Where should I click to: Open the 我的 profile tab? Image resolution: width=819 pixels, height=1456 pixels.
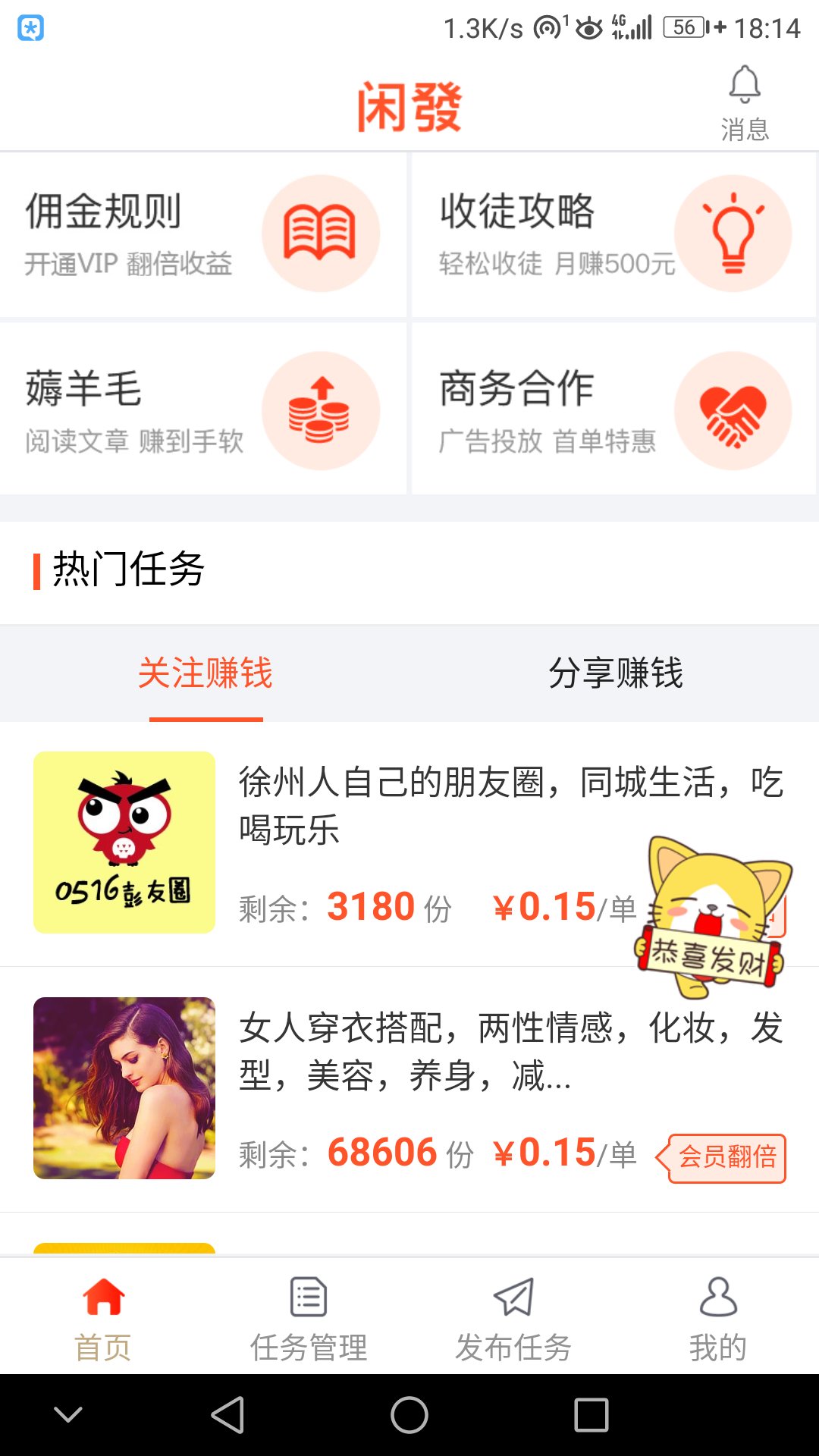tap(717, 1316)
